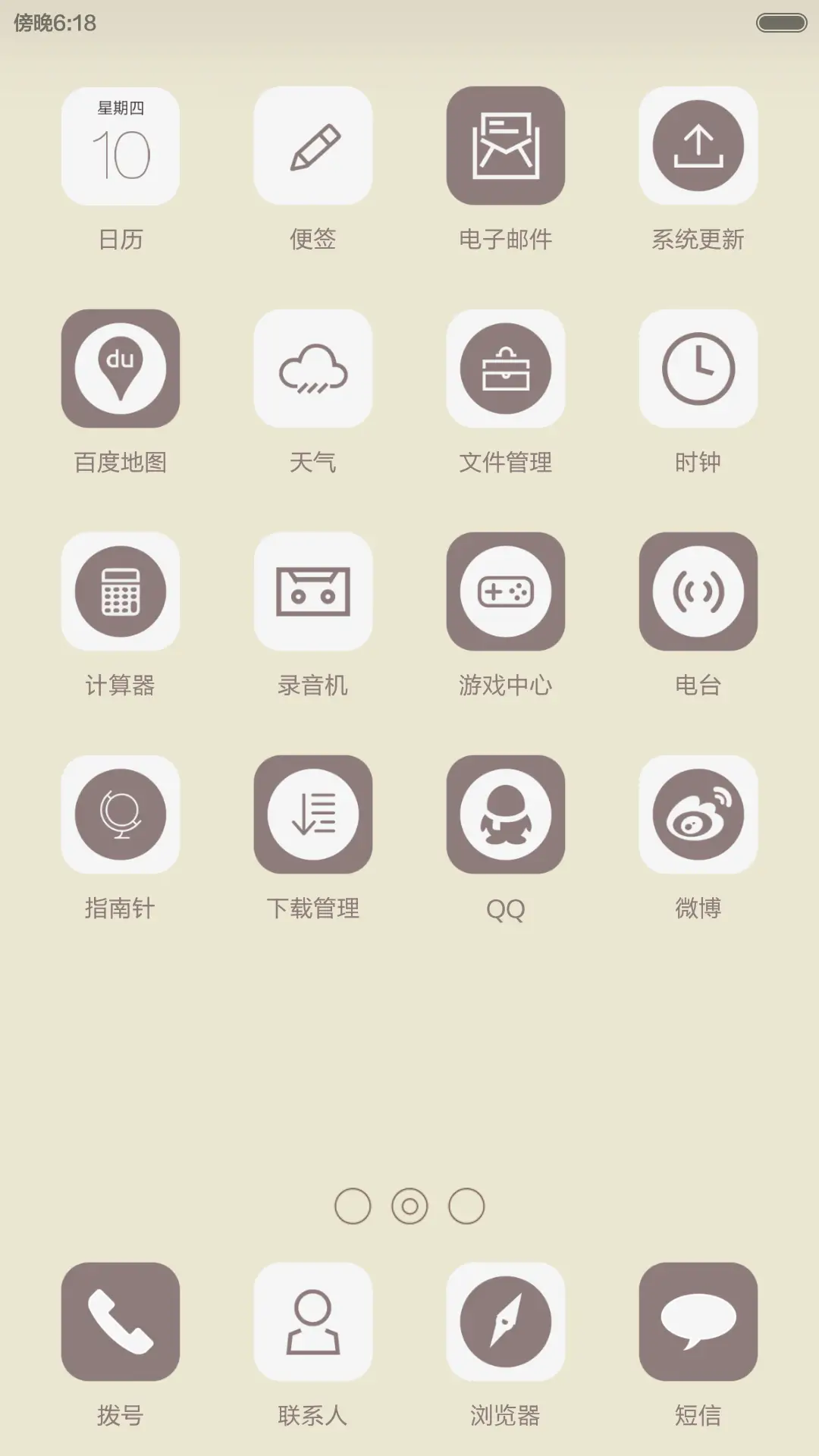Start the Sound Recorder (录音机)
The image size is (819, 1456).
point(313,591)
